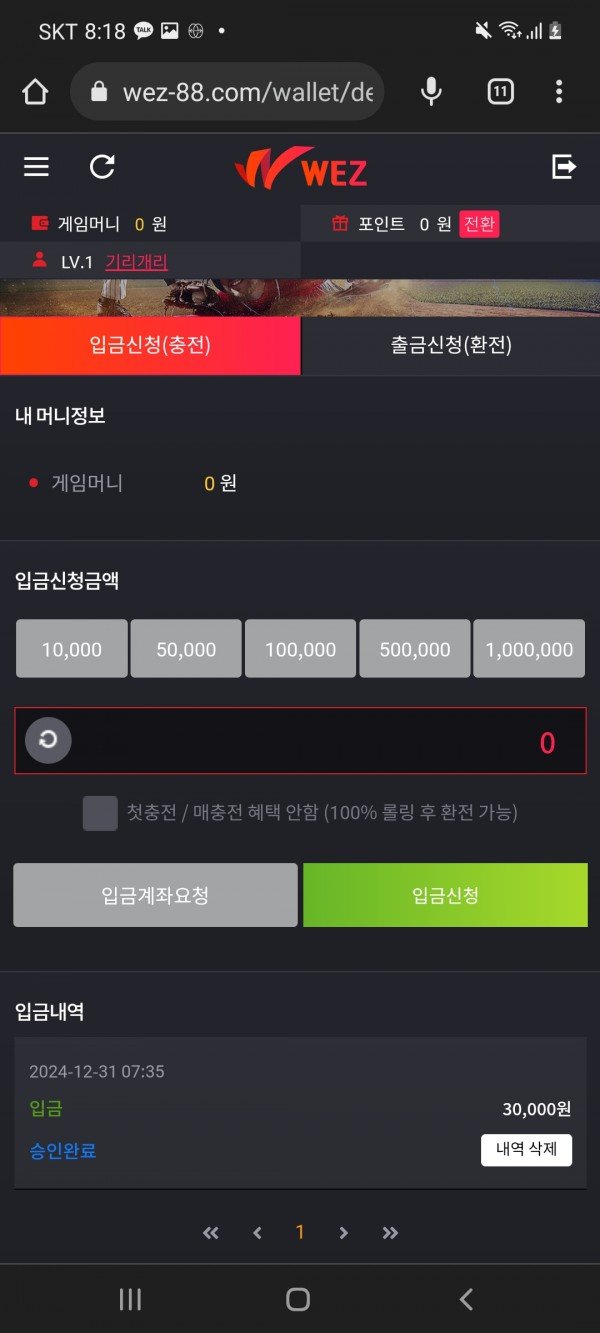The image size is (600, 1333).
Task: Tap the refresh icon in the header
Action: [x=102, y=167]
